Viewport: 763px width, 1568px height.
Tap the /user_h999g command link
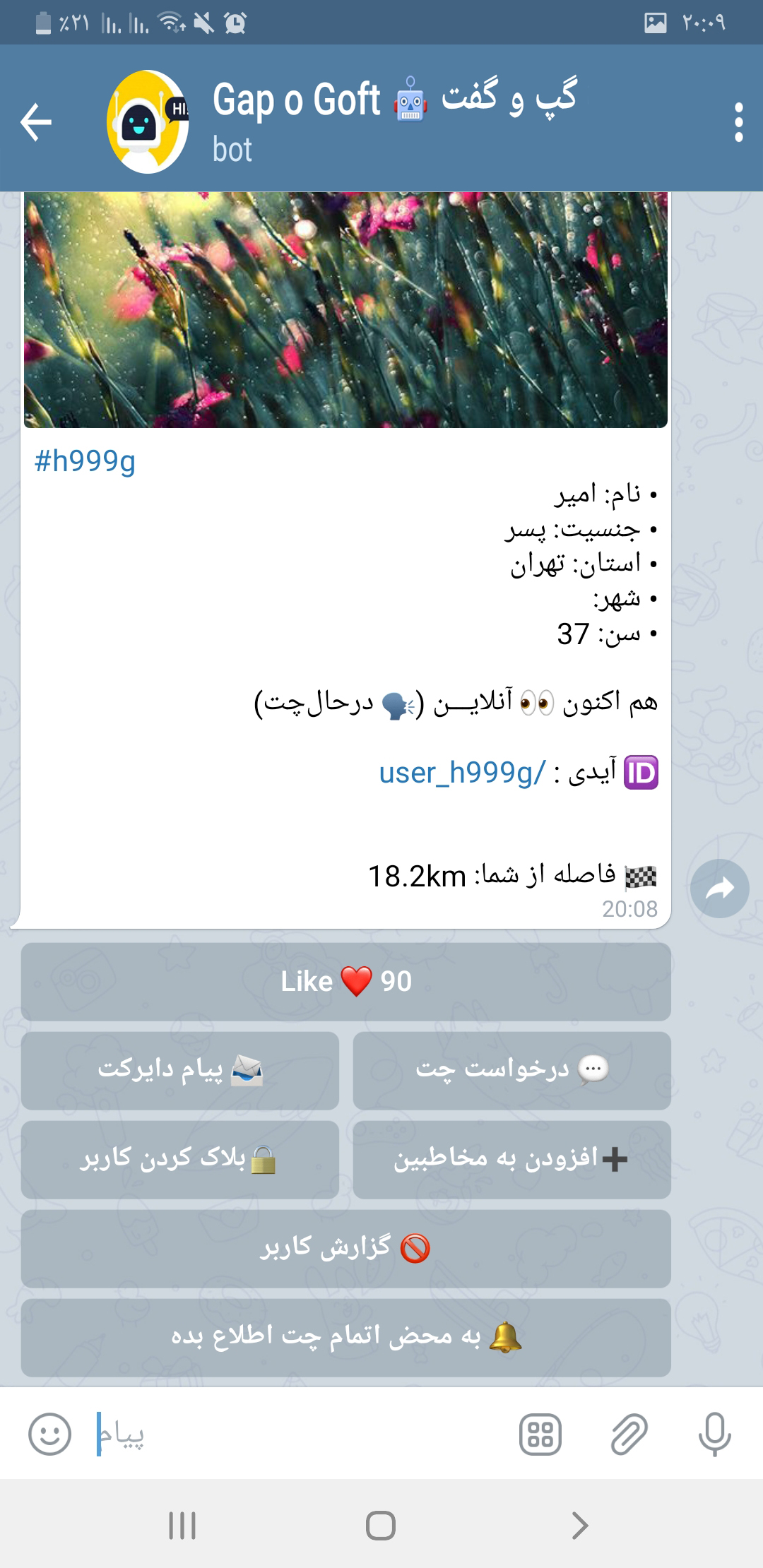[462, 773]
